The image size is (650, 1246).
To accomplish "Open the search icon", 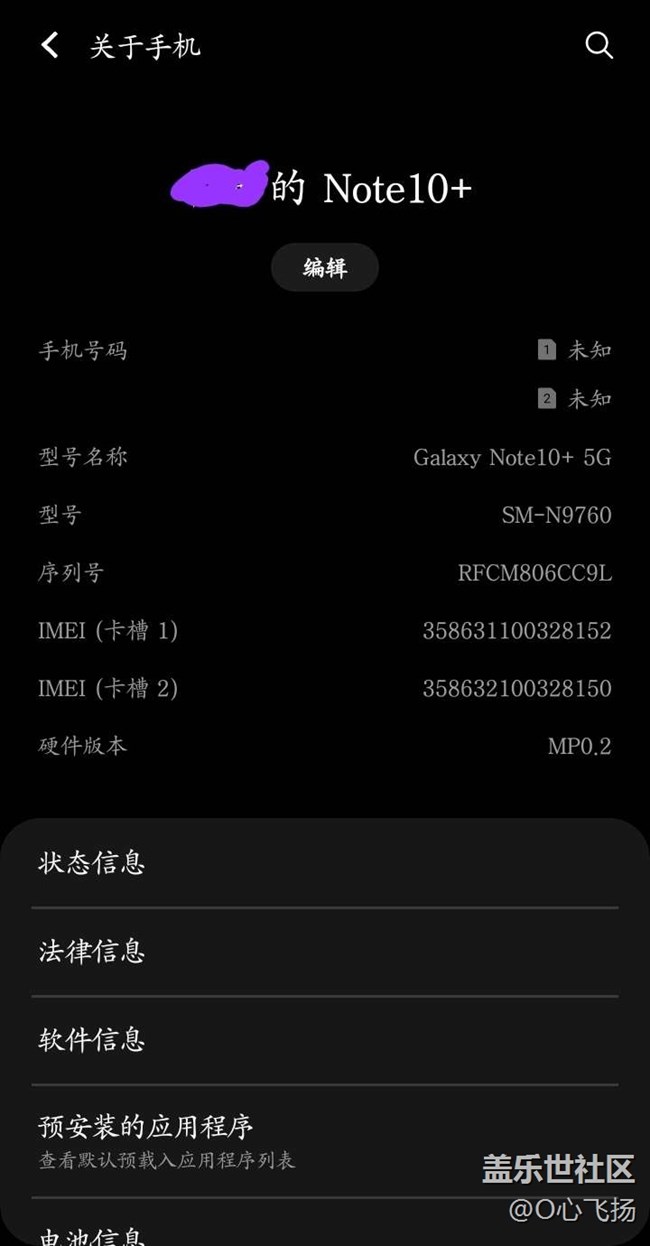I will pos(599,45).
